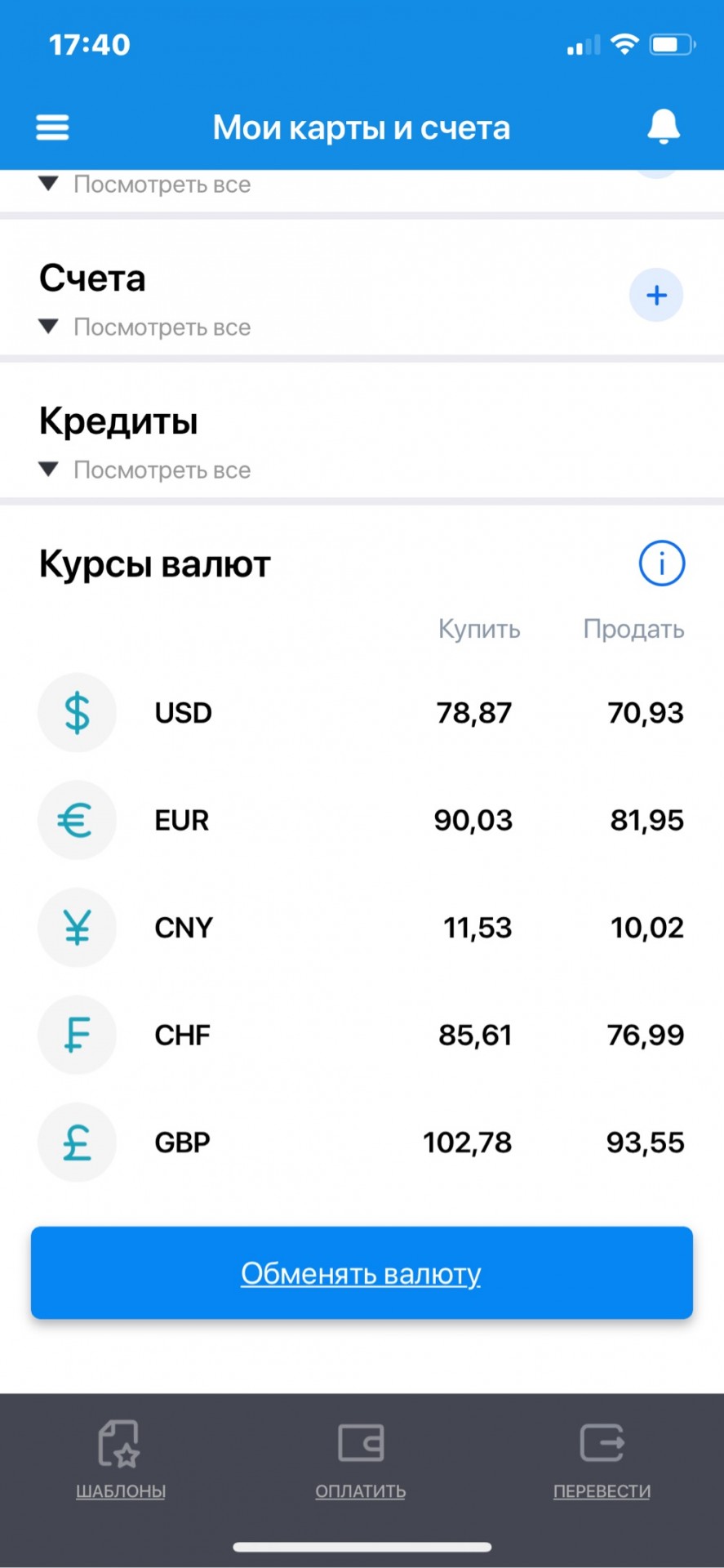Viewport: 724px width, 1568px height.
Task: Open the hamburger menu
Action: pyautogui.click(x=53, y=127)
